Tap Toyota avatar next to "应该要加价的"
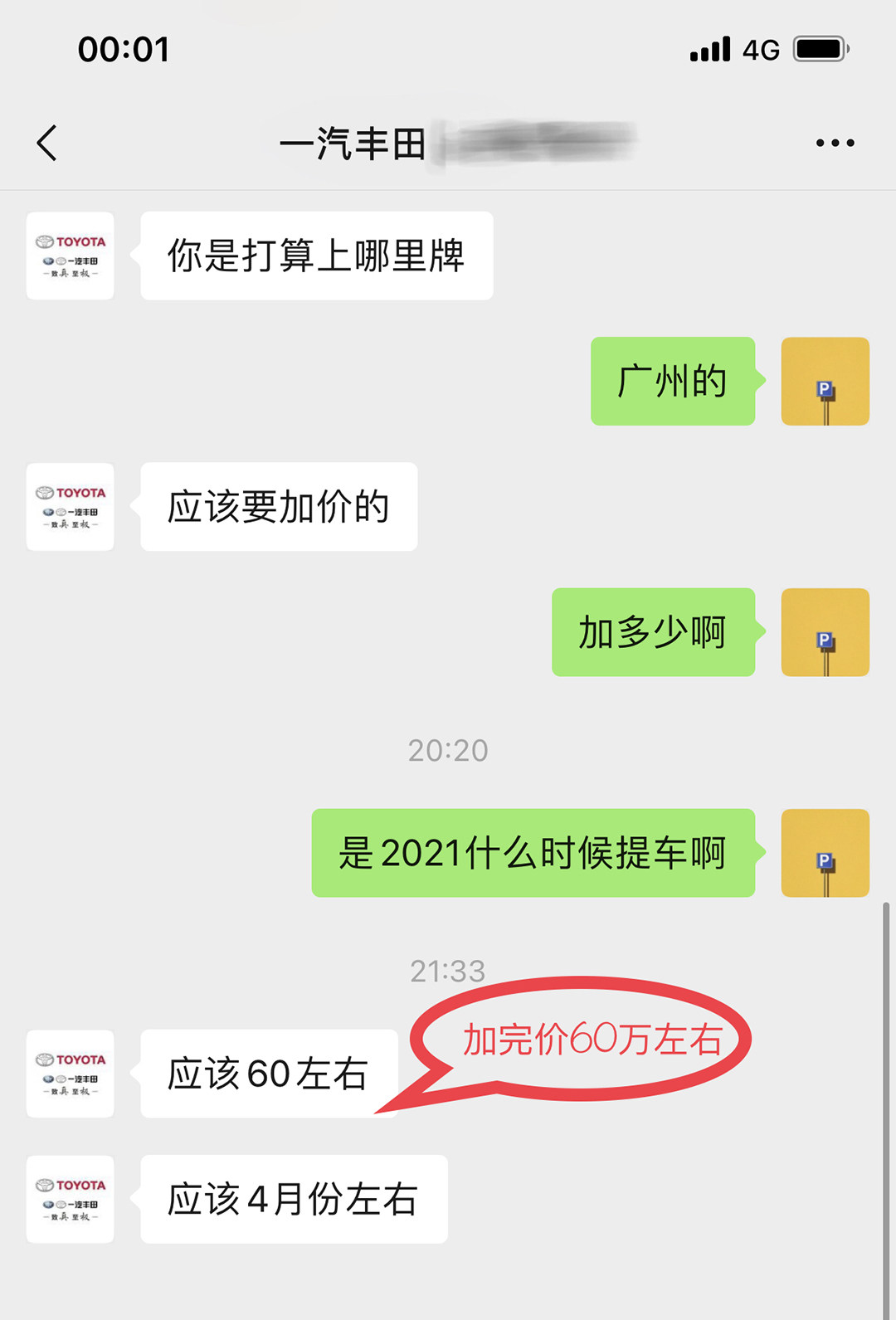Viewport: 896px width, 1320px height. coord(71,507)
